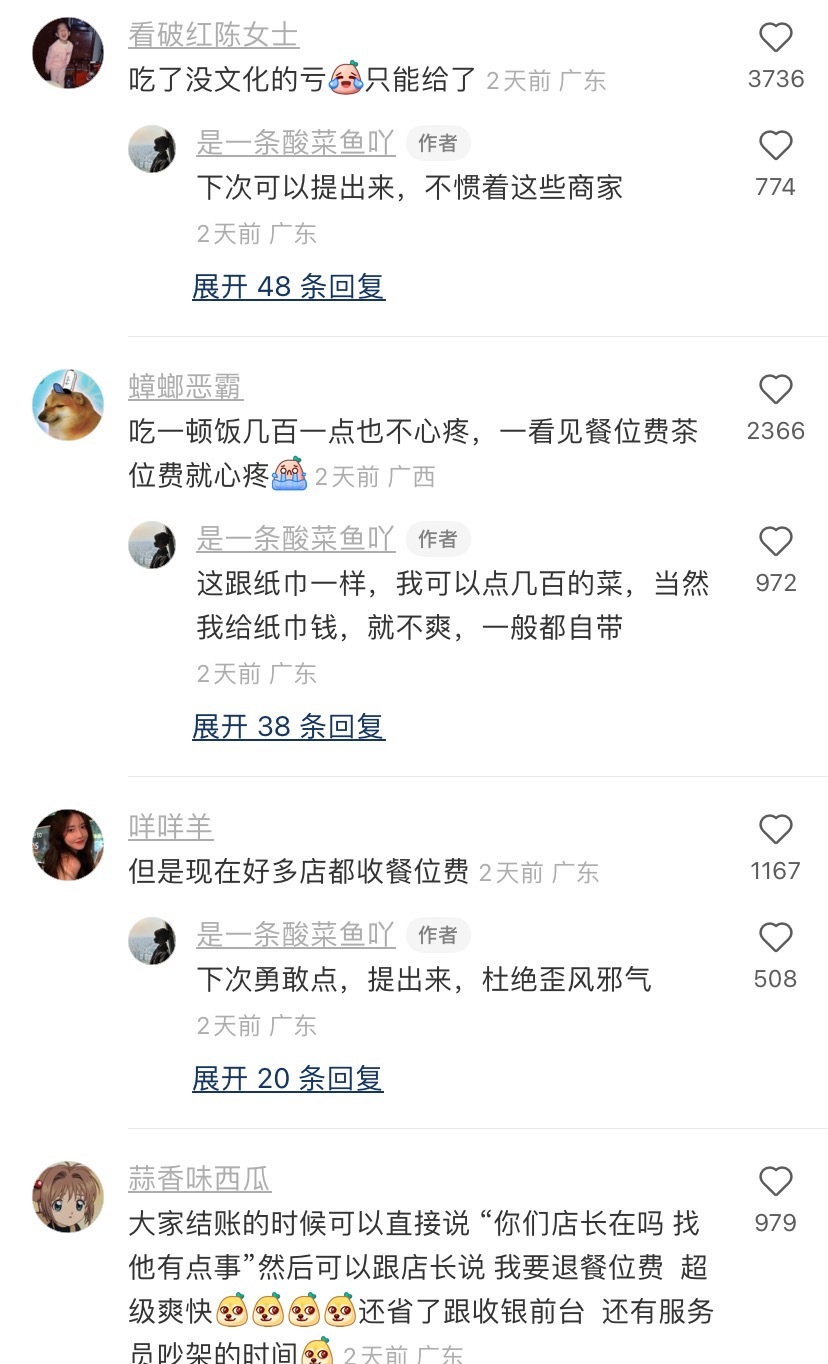Like the comment by 咩咩羊

click(776, 830)
